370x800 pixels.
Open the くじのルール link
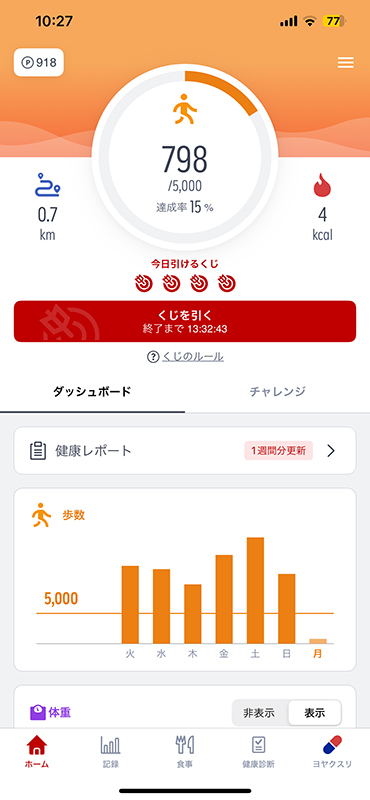pos(185,357)
